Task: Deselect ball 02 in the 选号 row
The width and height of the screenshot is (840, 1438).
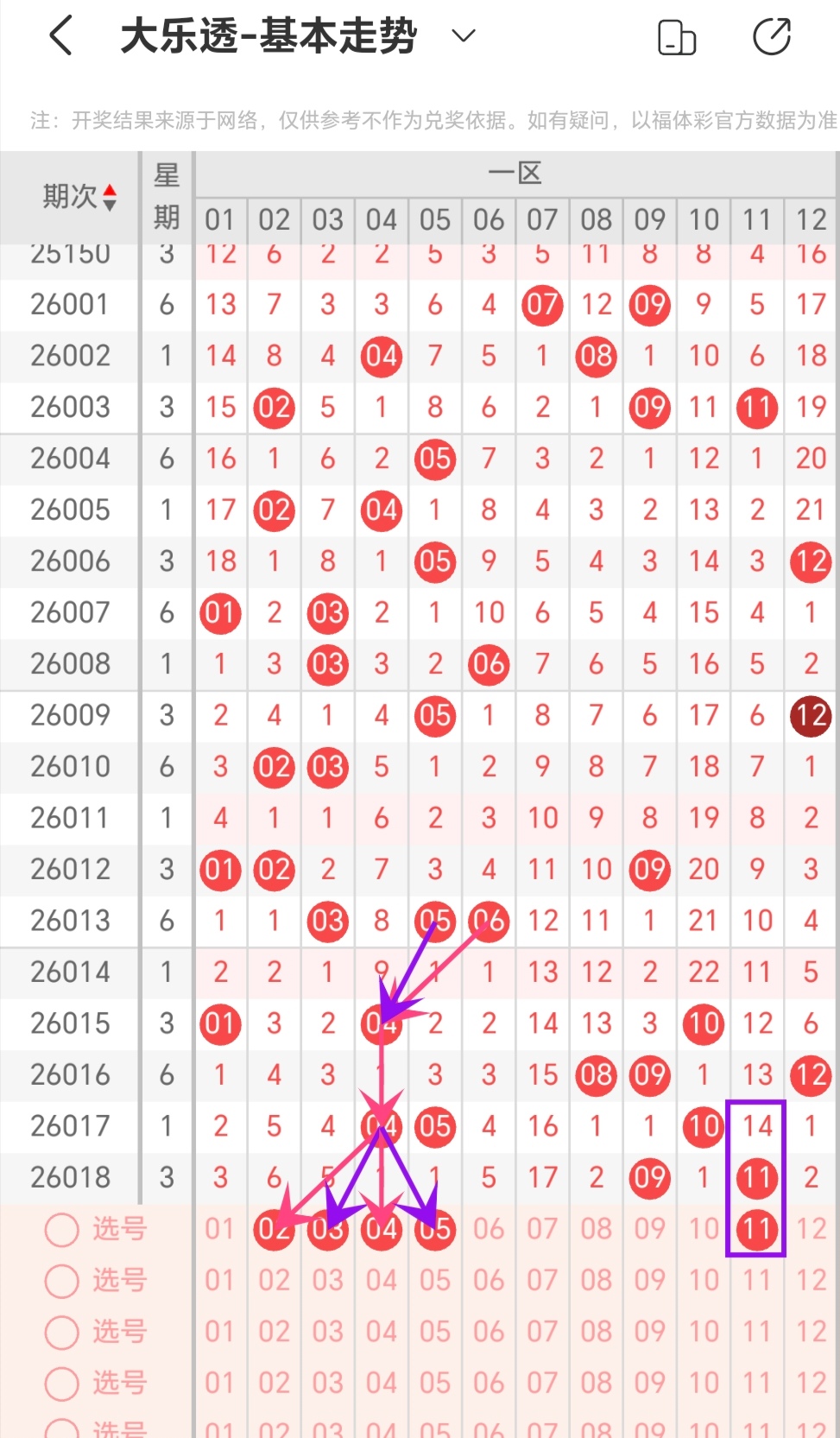Action: coord(274,1229)
